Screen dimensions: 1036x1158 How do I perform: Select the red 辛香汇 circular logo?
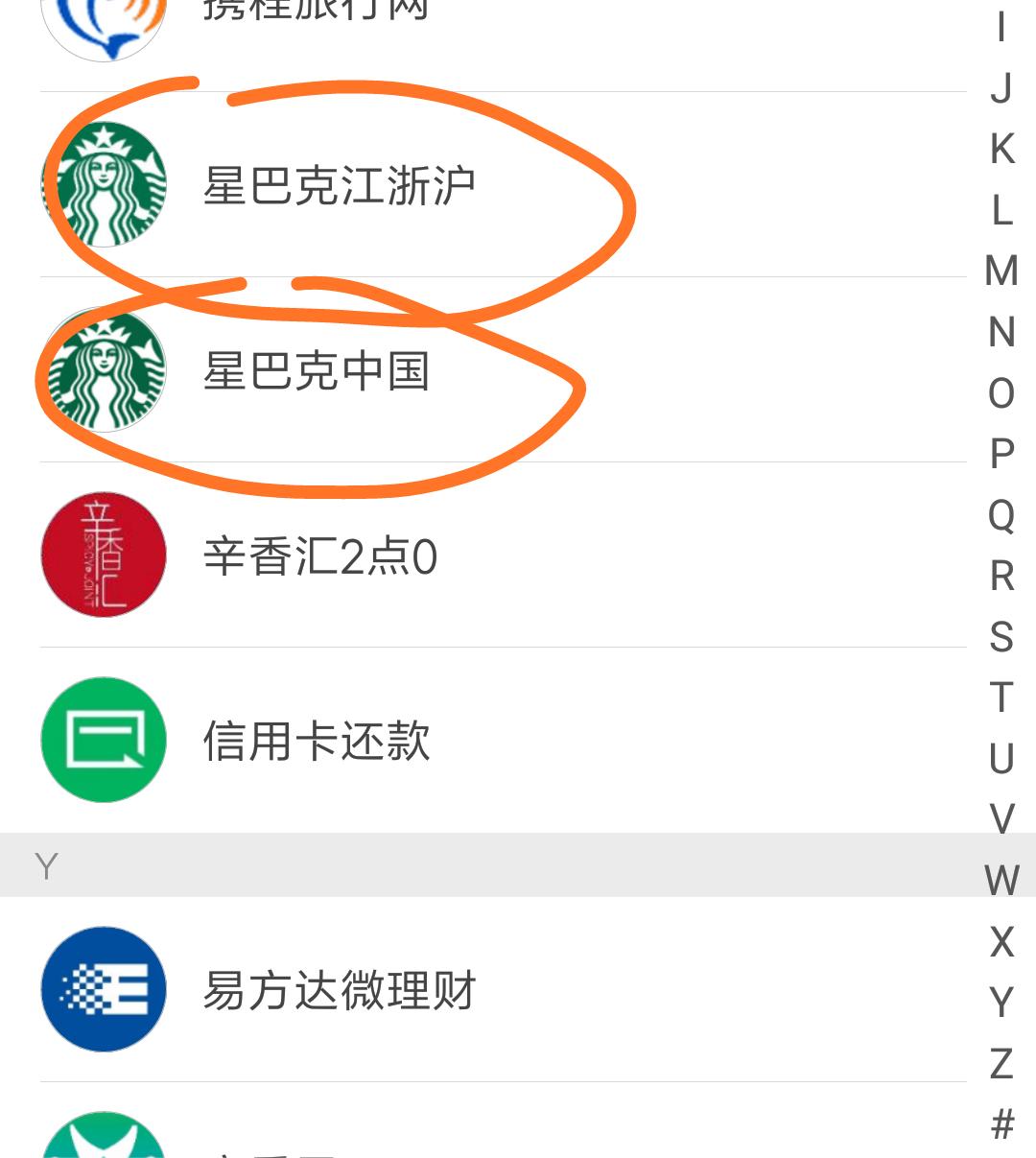coord(103,555)
